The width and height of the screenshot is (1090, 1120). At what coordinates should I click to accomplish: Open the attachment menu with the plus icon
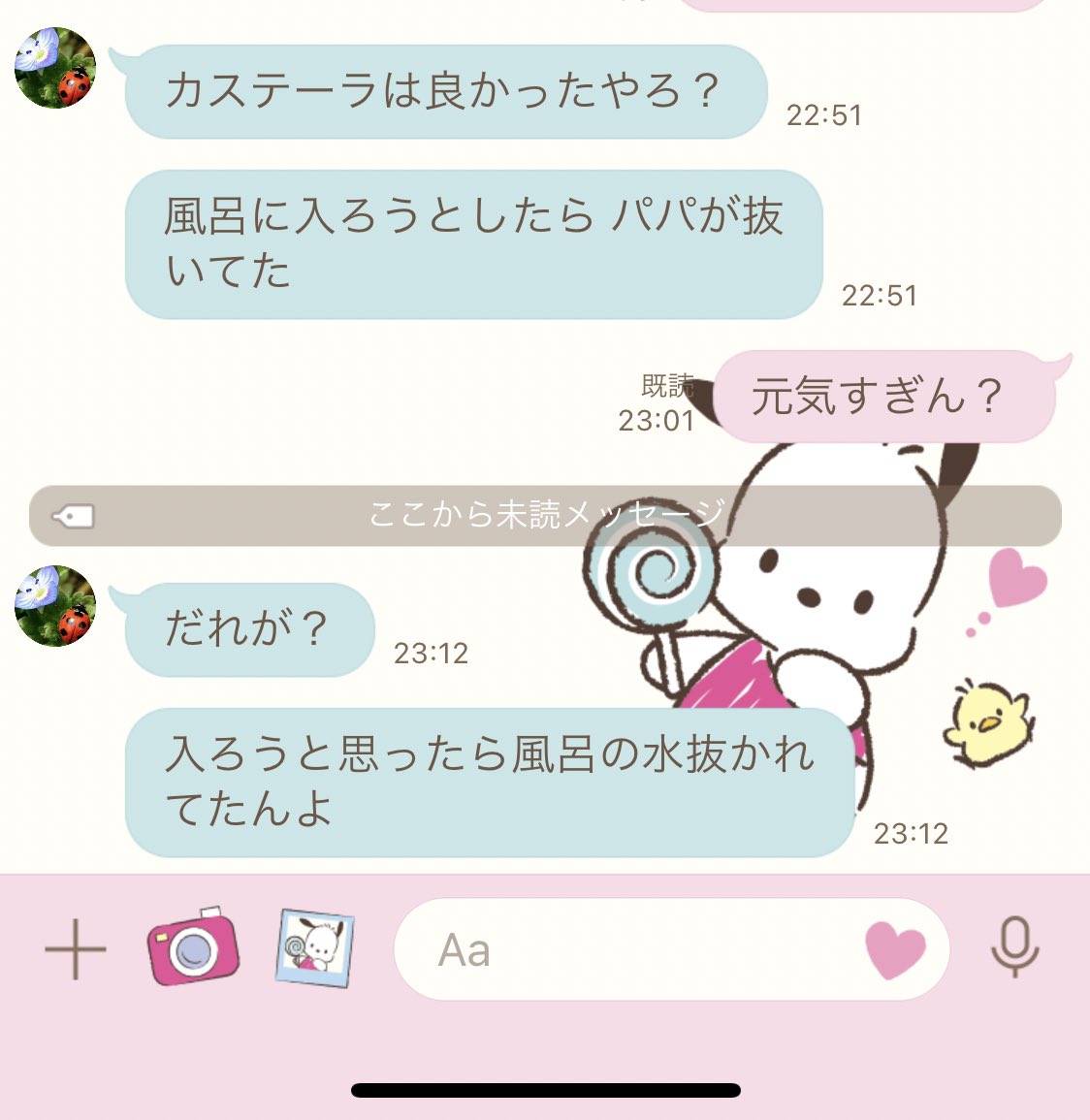76,950
